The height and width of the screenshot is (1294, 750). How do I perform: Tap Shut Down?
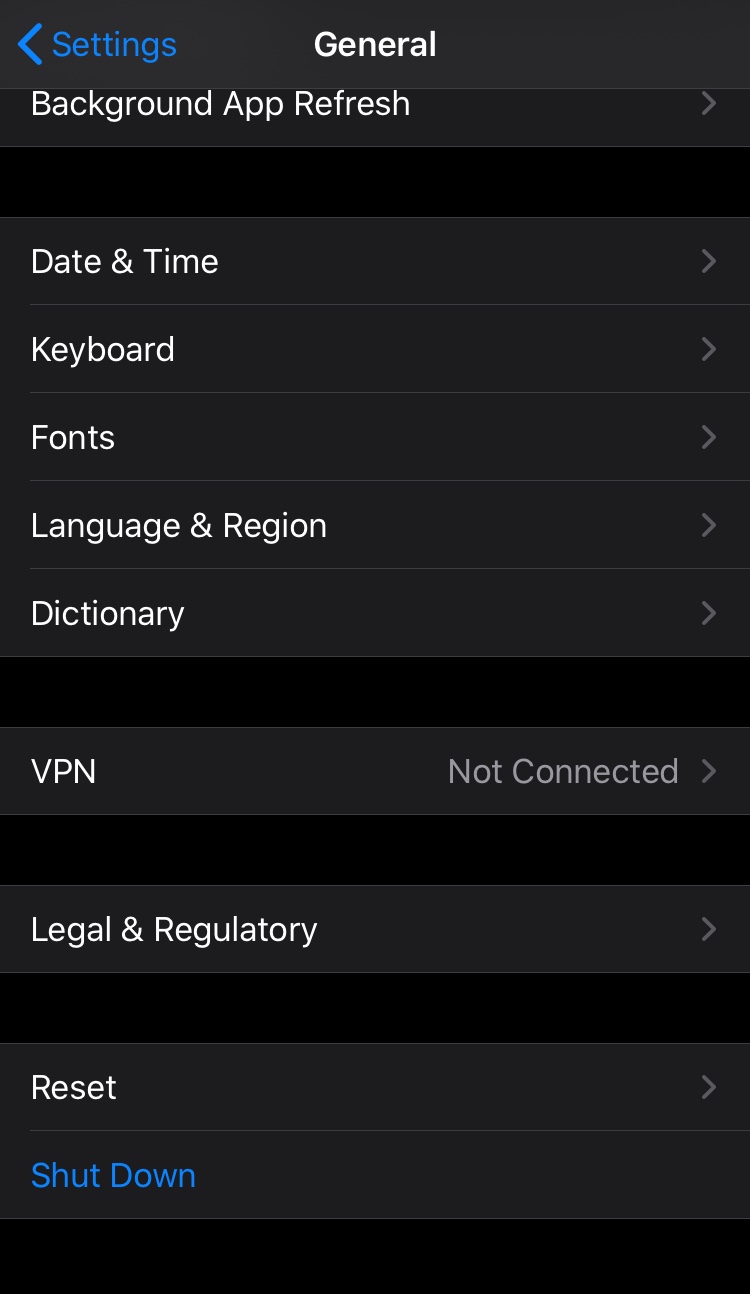click(x=114, y=1176)
